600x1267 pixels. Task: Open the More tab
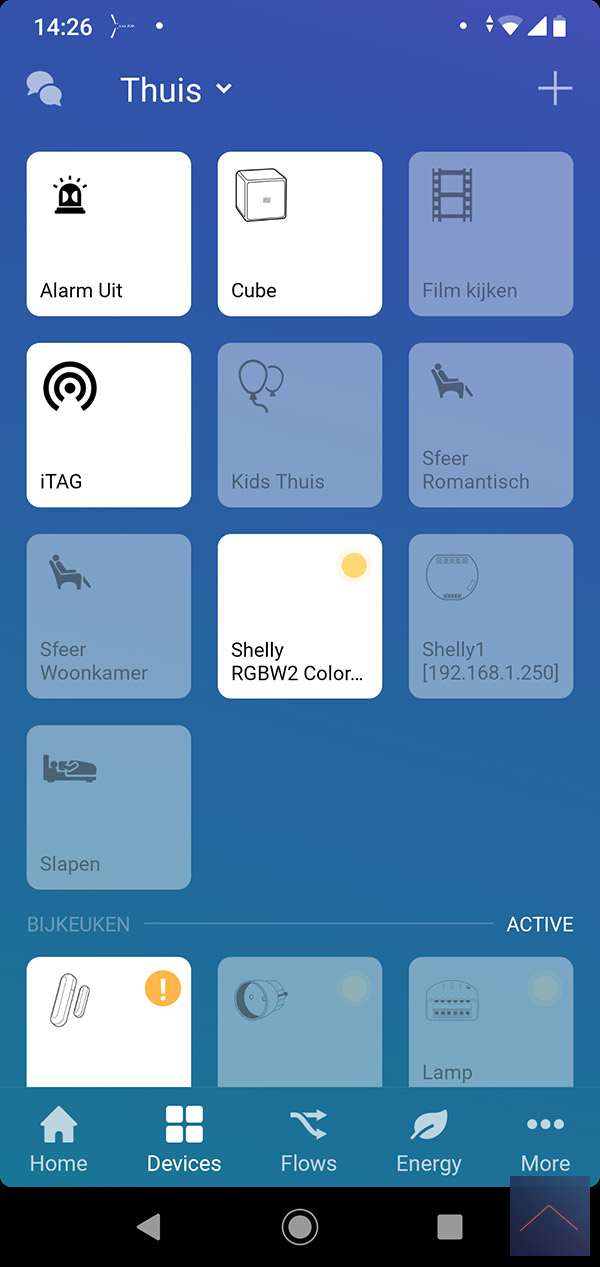545,1139
